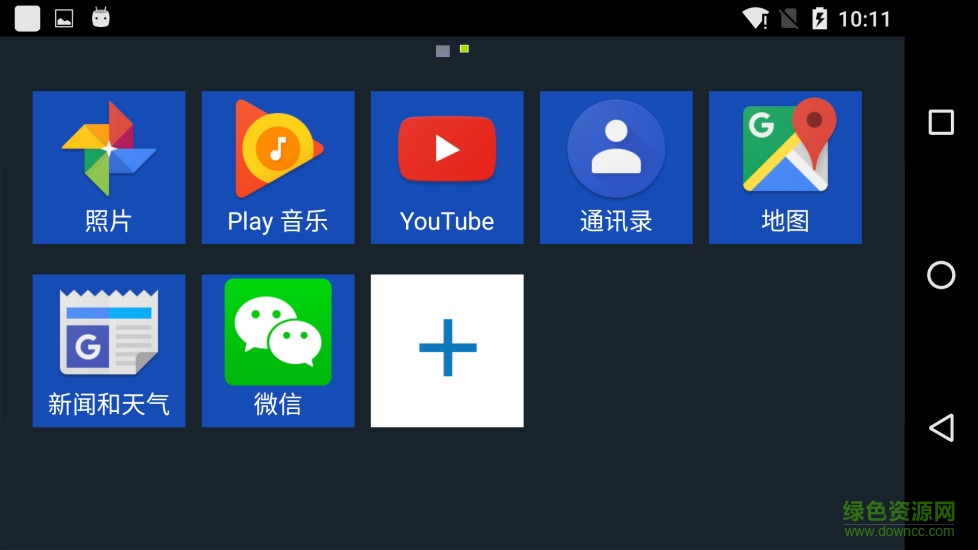Tap the home circle button

pyautogui.click(x=941, y=275)
